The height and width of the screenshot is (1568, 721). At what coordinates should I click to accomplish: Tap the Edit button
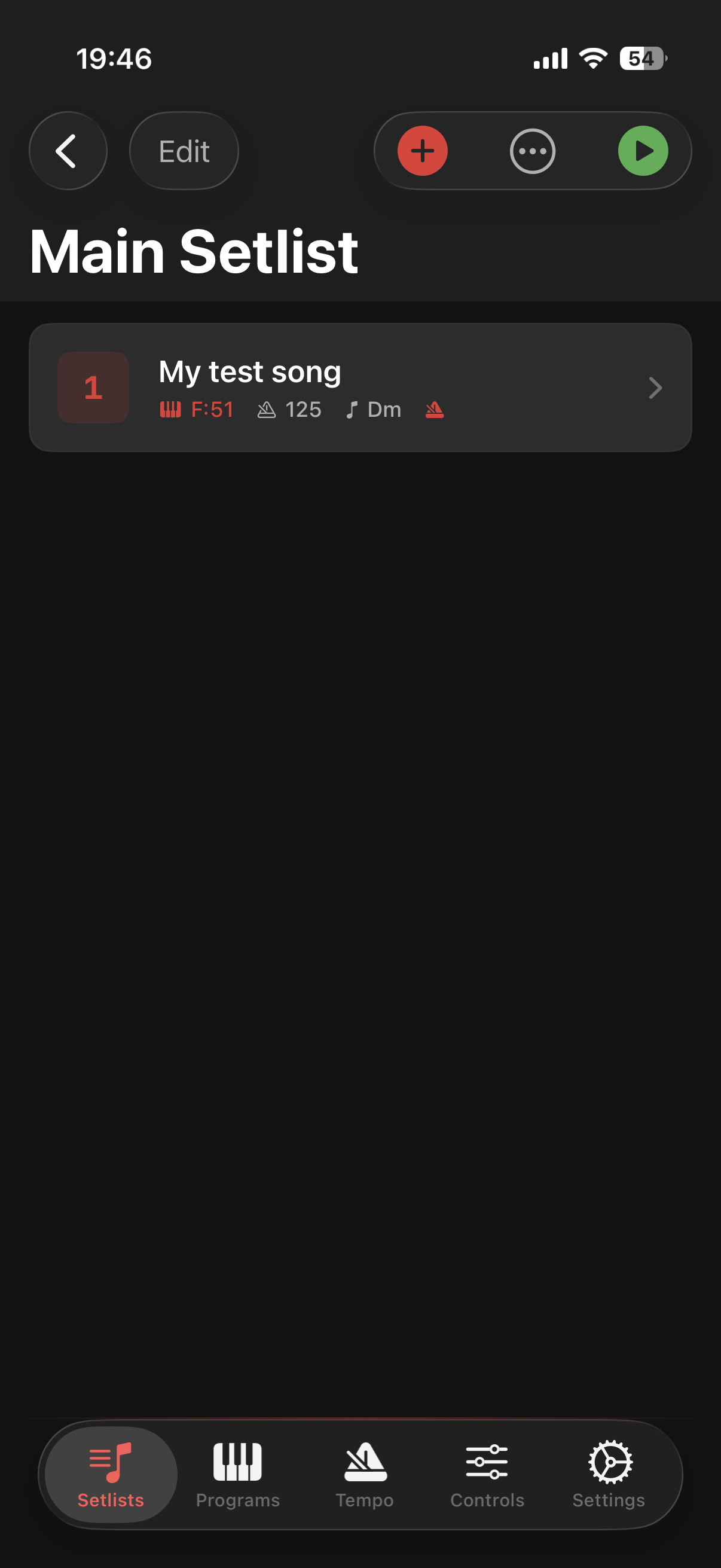[184, 151]
